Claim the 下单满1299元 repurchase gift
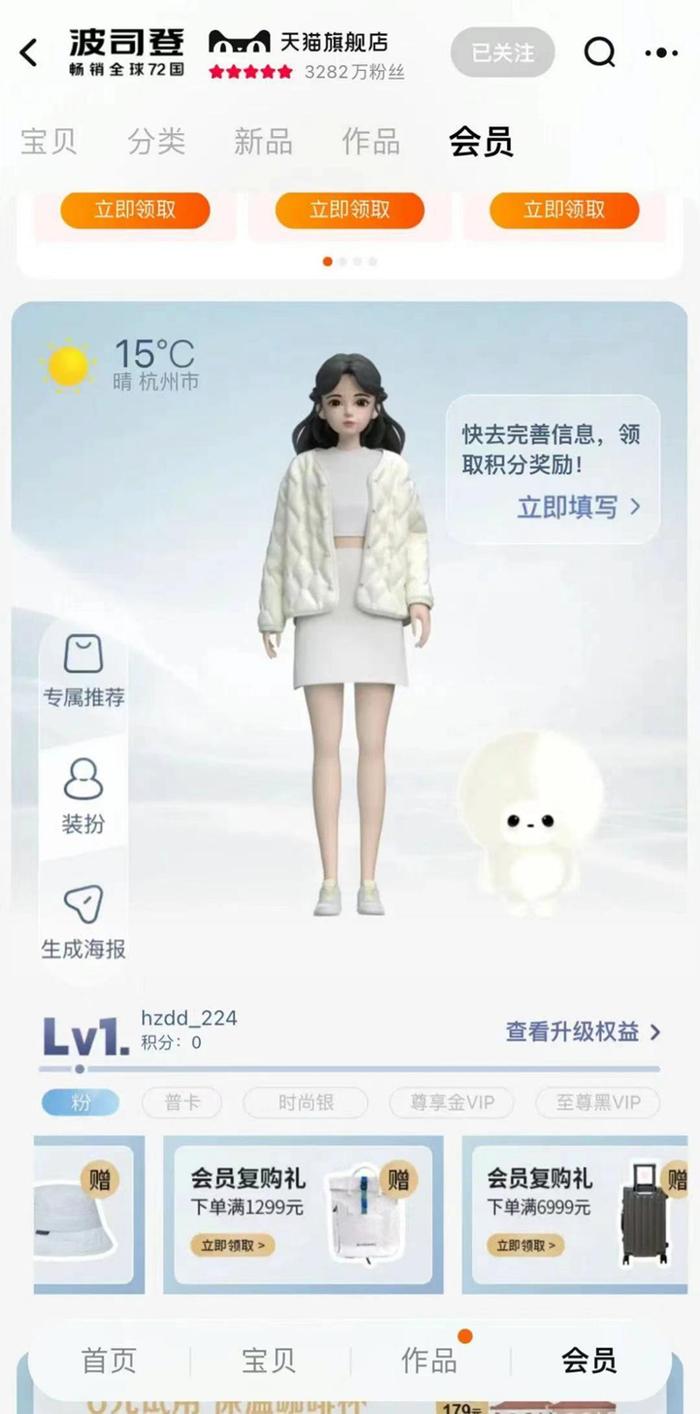This screenshot has height=1414, width=700. [x=232, y=1245]
